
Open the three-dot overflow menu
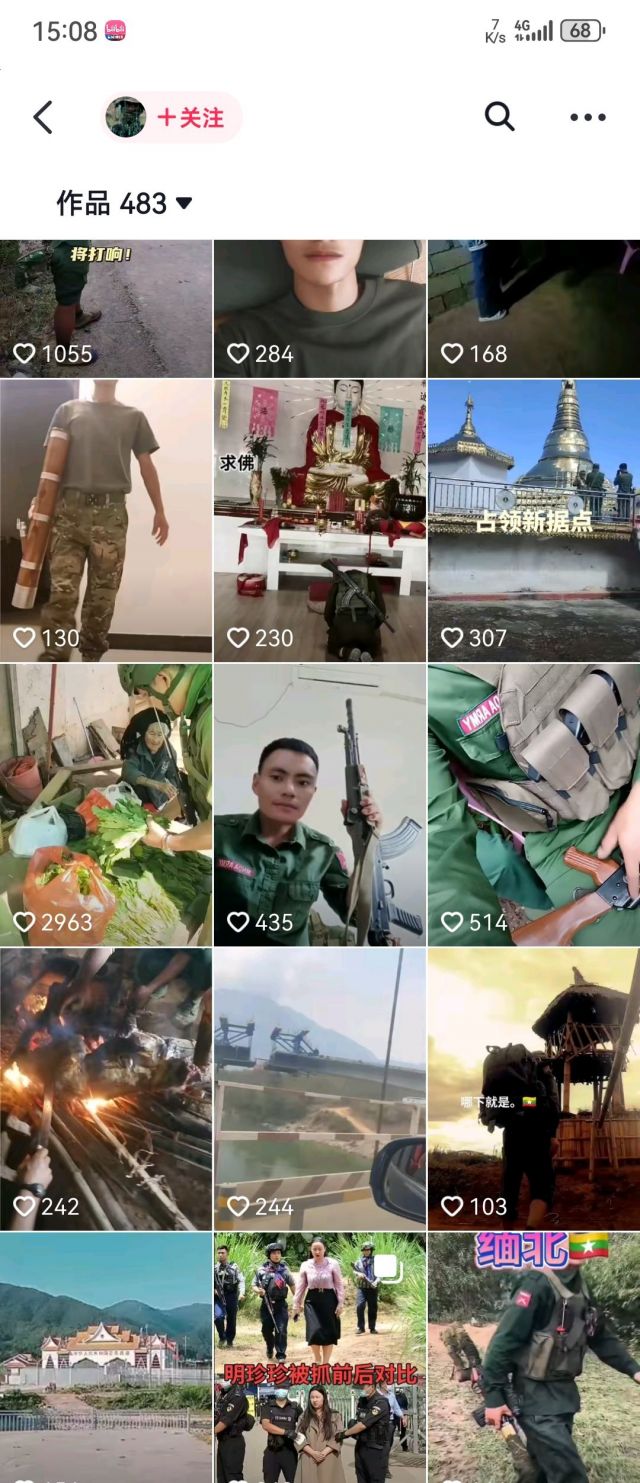587,117
